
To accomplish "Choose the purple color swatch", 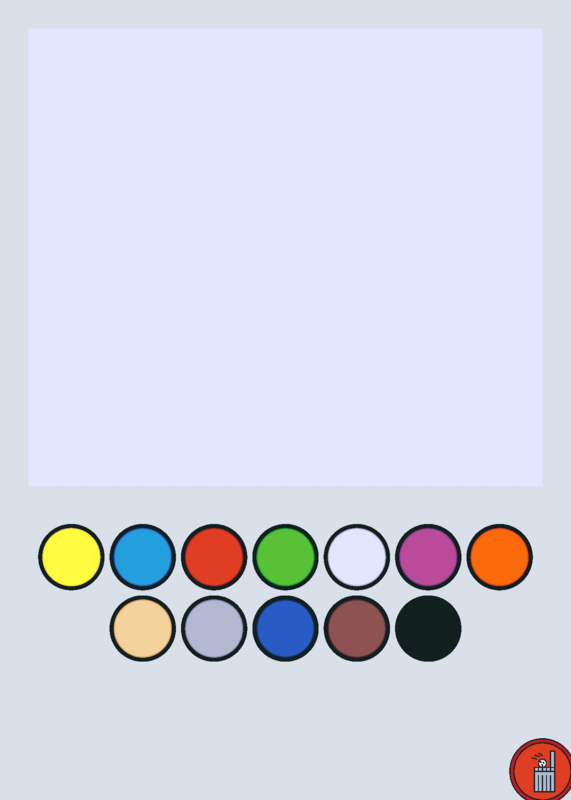I will point(429,557).
